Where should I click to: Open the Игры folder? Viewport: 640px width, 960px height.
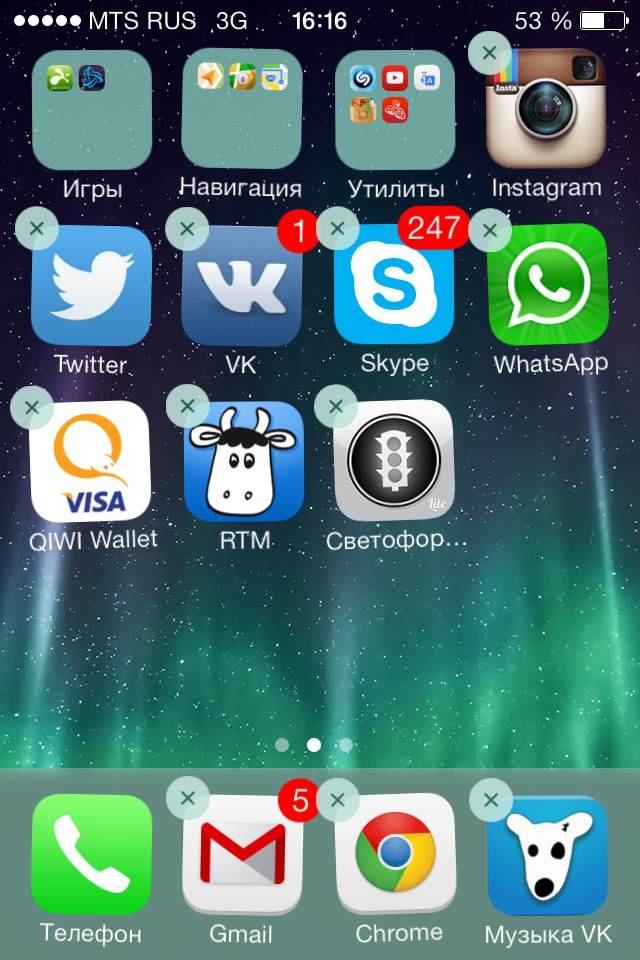[92, 109]
